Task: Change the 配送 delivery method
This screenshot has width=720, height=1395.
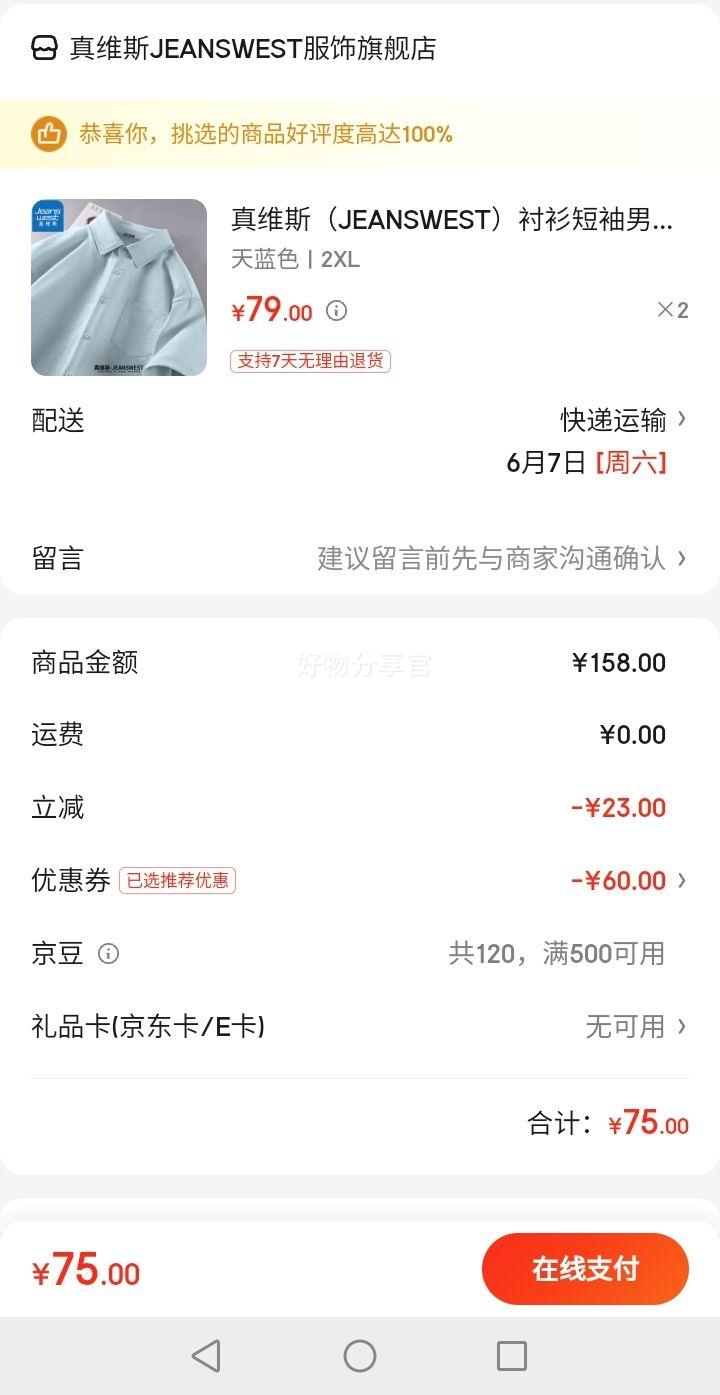Action: 622,420
